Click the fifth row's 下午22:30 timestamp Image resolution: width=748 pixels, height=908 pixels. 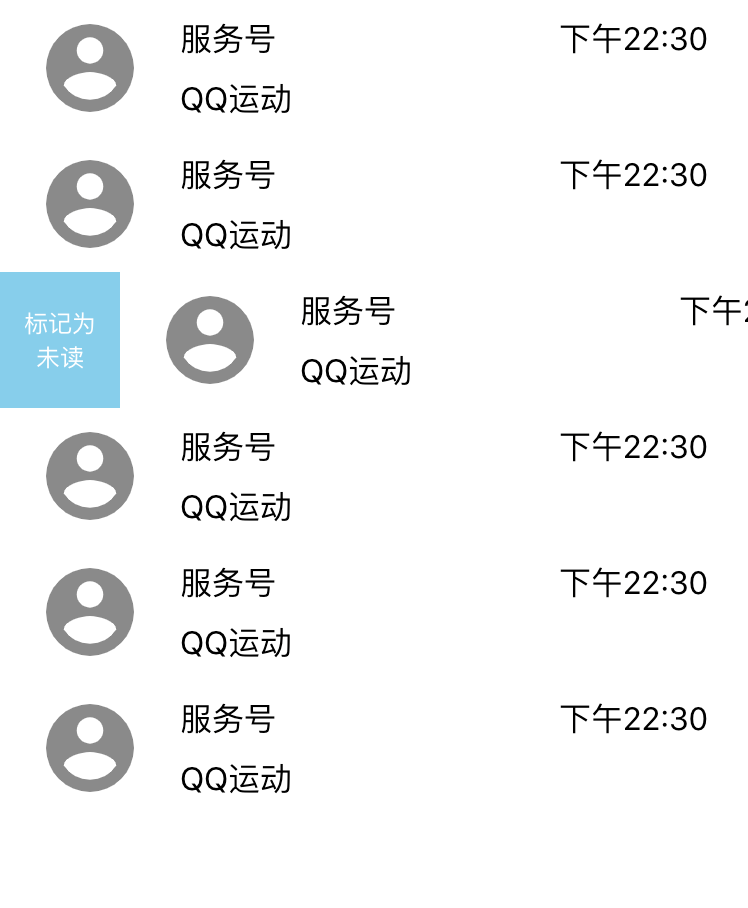pyautogui.click(x=634, y=583)
